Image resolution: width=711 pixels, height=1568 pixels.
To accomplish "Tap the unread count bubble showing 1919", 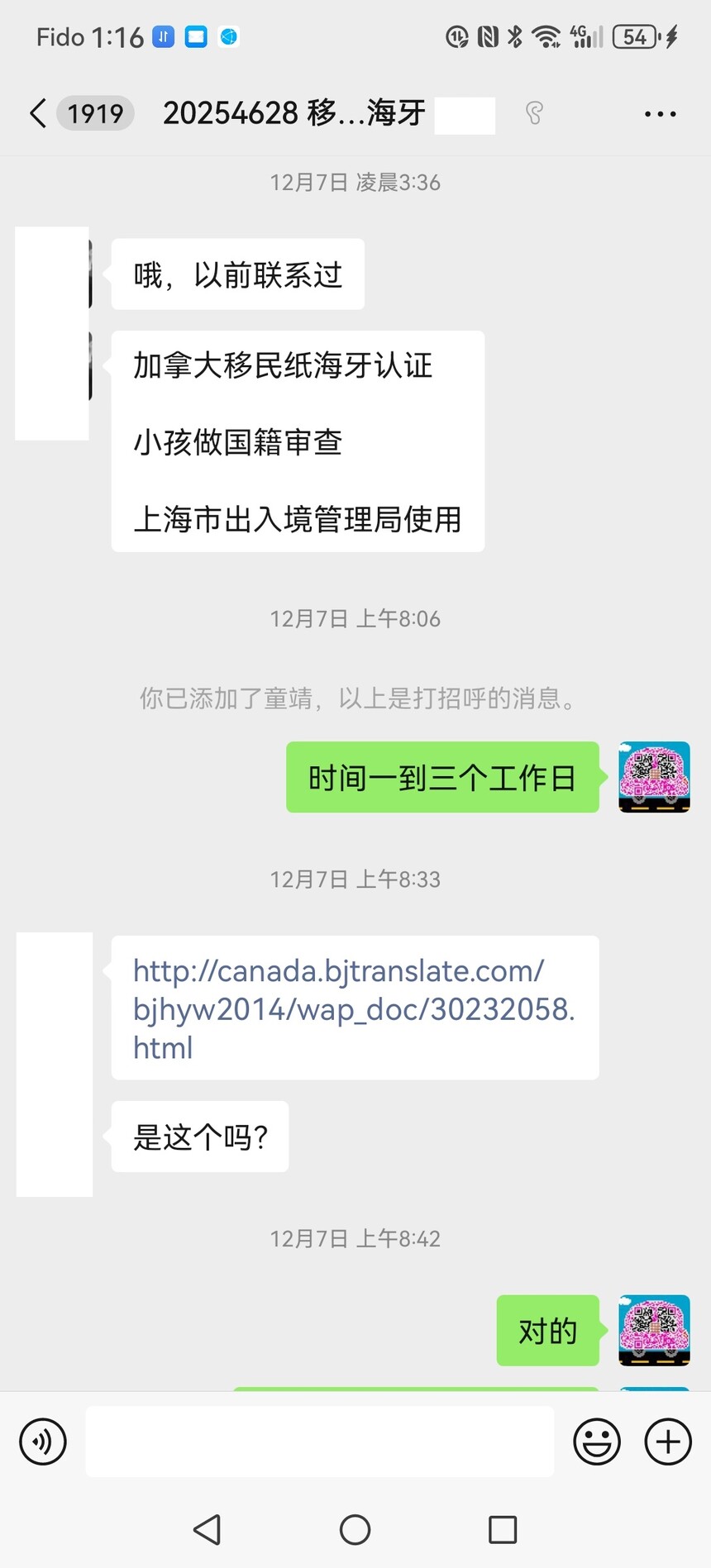I will pos(94,113).
